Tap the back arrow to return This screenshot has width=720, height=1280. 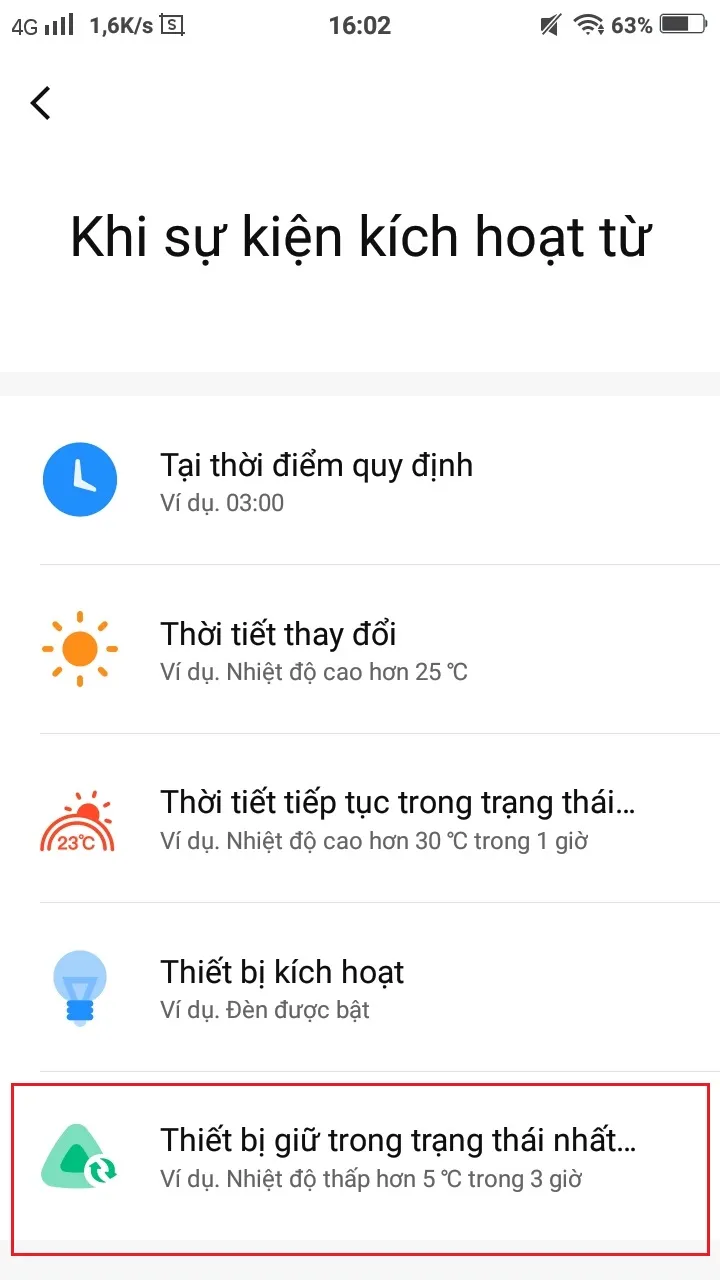coord(40,102)
